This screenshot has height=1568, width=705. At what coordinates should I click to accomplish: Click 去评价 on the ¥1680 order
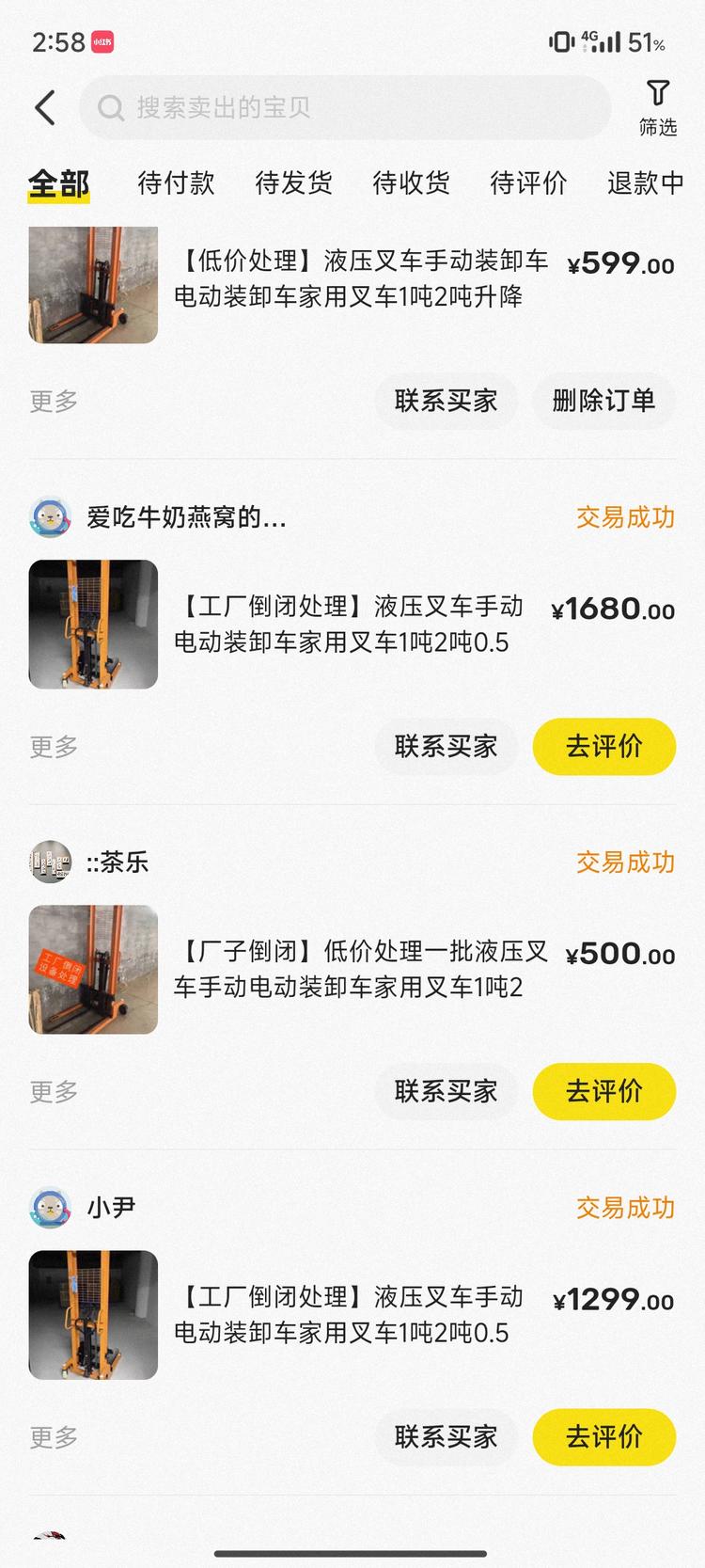pyautogui.click(x=604, y=746)
